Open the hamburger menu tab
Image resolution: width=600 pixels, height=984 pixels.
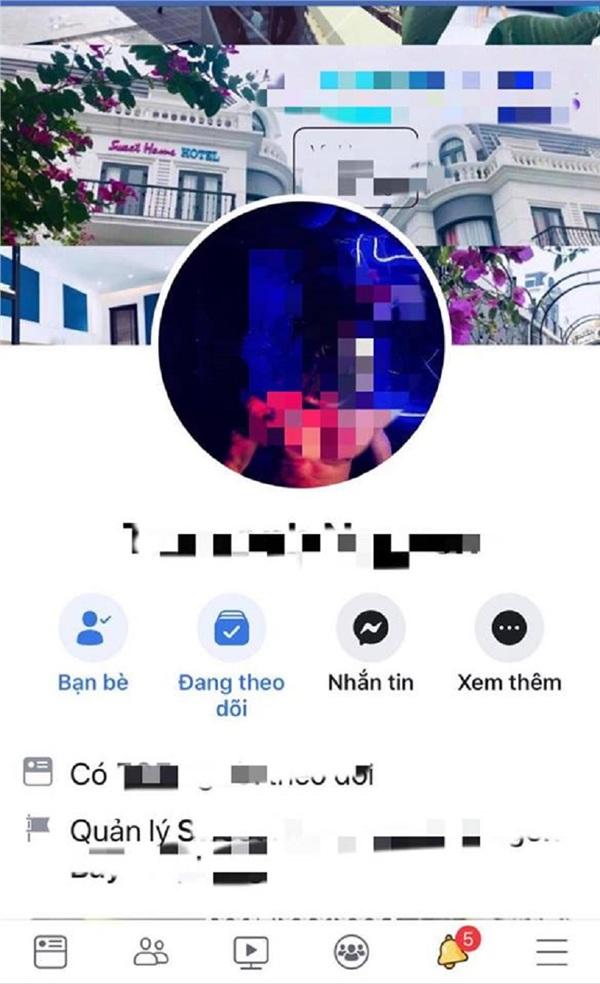click(551, 950)
